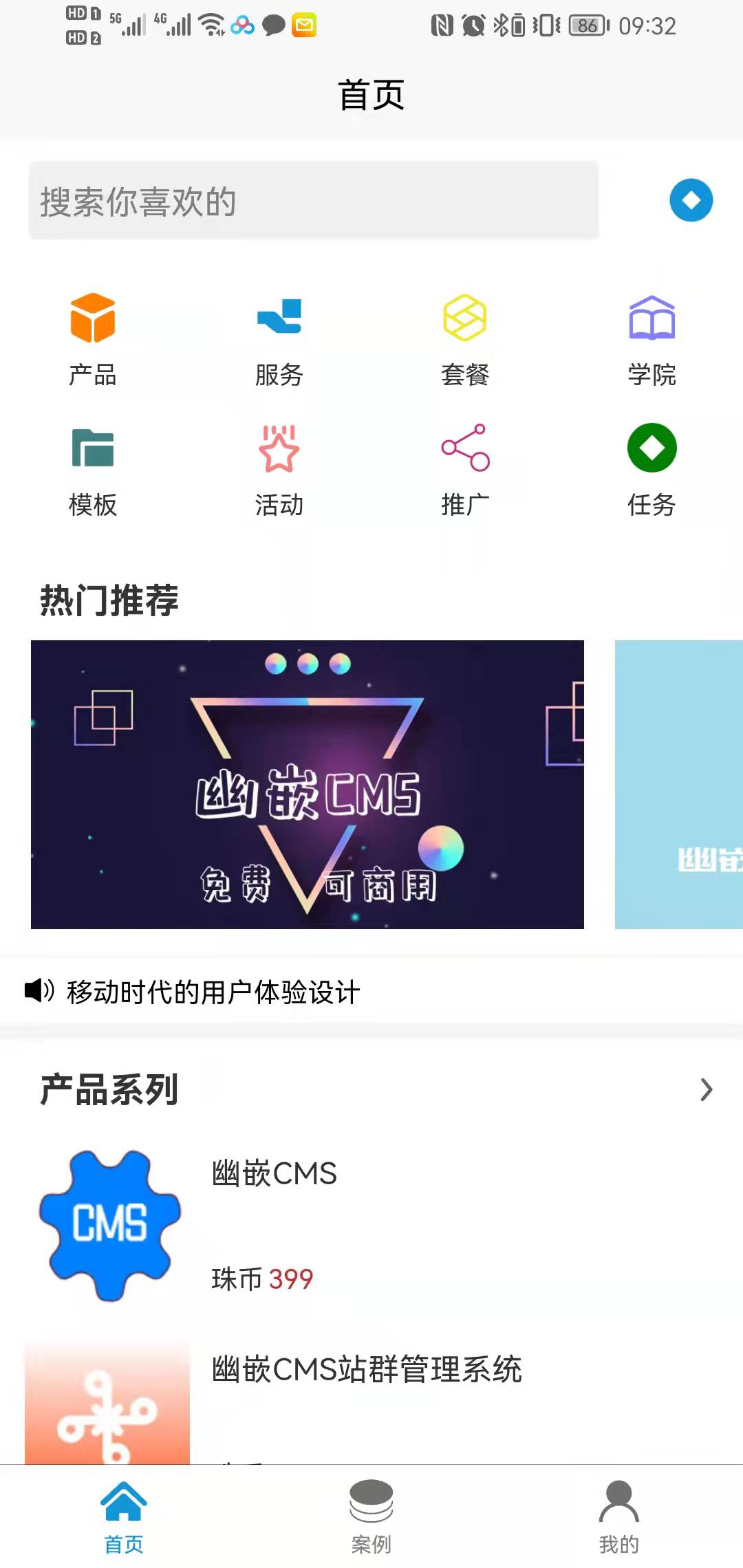Viewport: 743px width, 1568px height.
Task: Open the 幽嵌CMS站群管理系统 product
Action: click(x=366, y=1369)
